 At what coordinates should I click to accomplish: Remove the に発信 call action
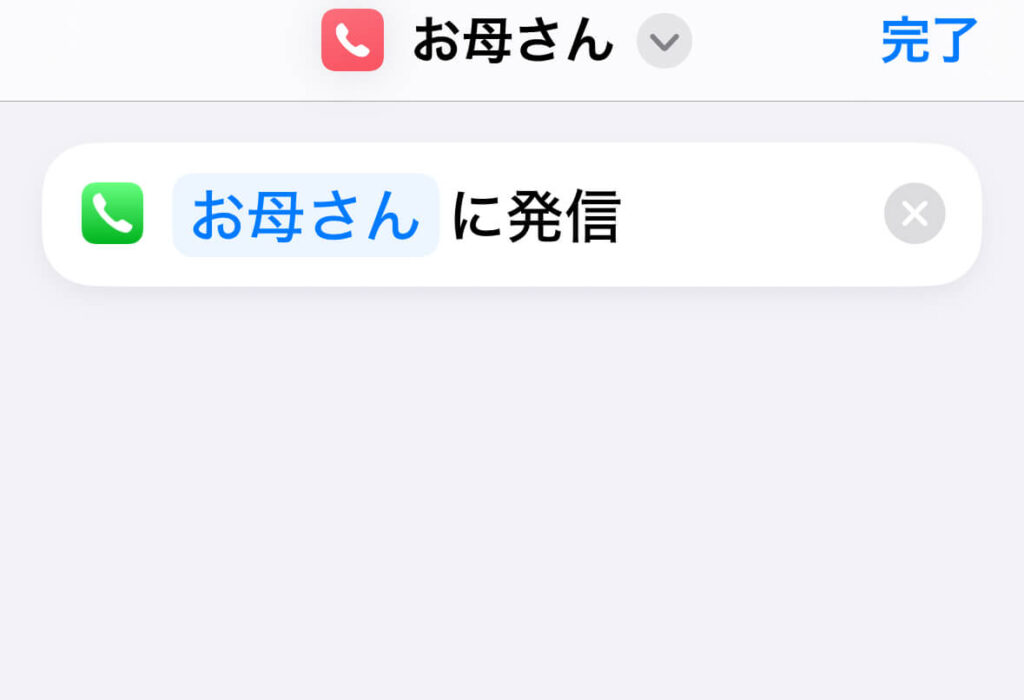[x=914, y=213]
